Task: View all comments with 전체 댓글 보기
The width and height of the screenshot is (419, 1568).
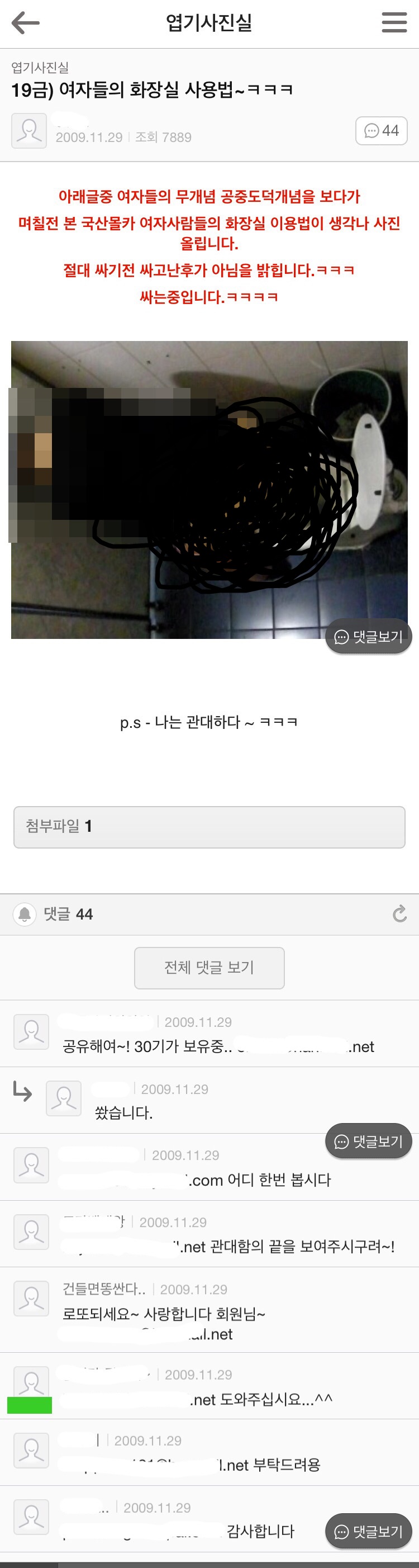Action: point(209,967)
